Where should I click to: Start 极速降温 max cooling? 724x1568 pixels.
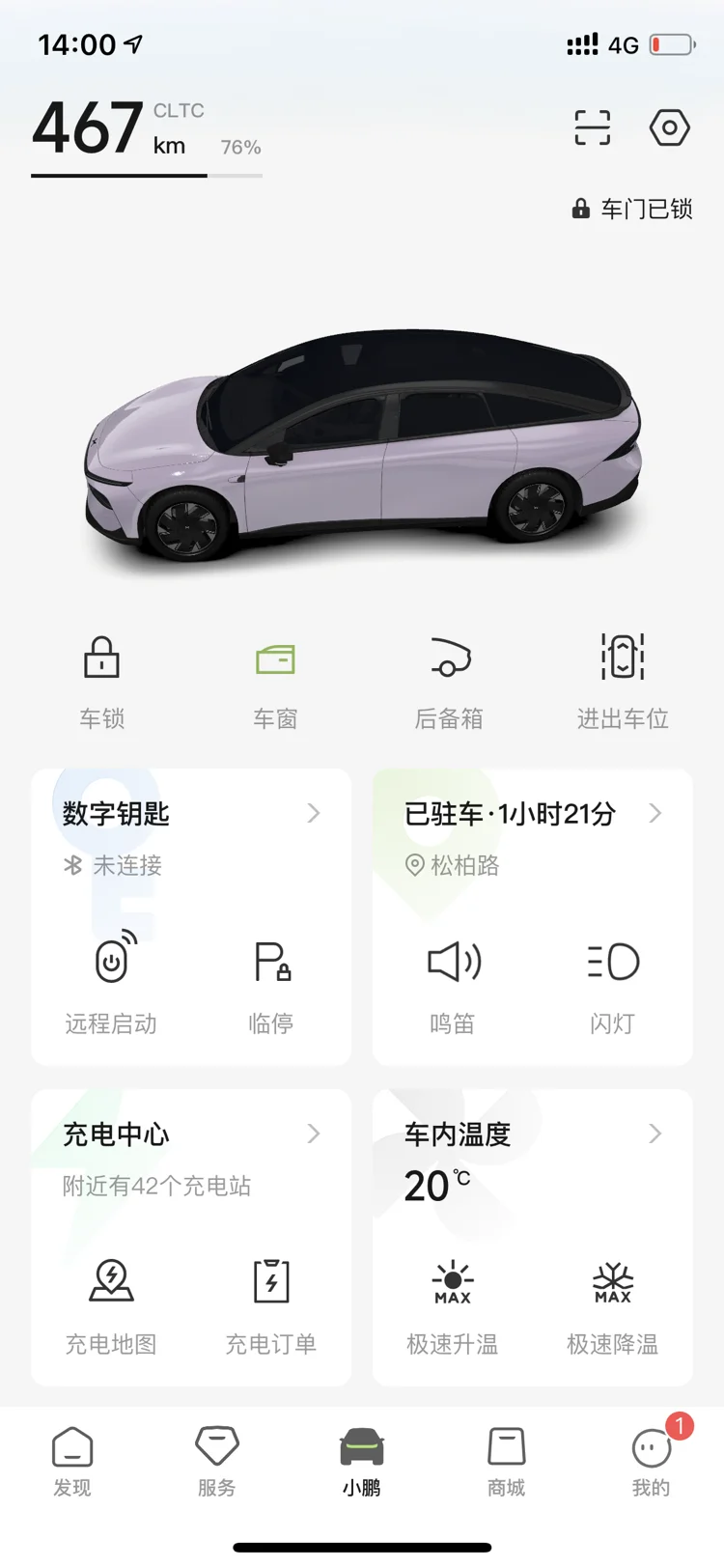click(613, 1302)
